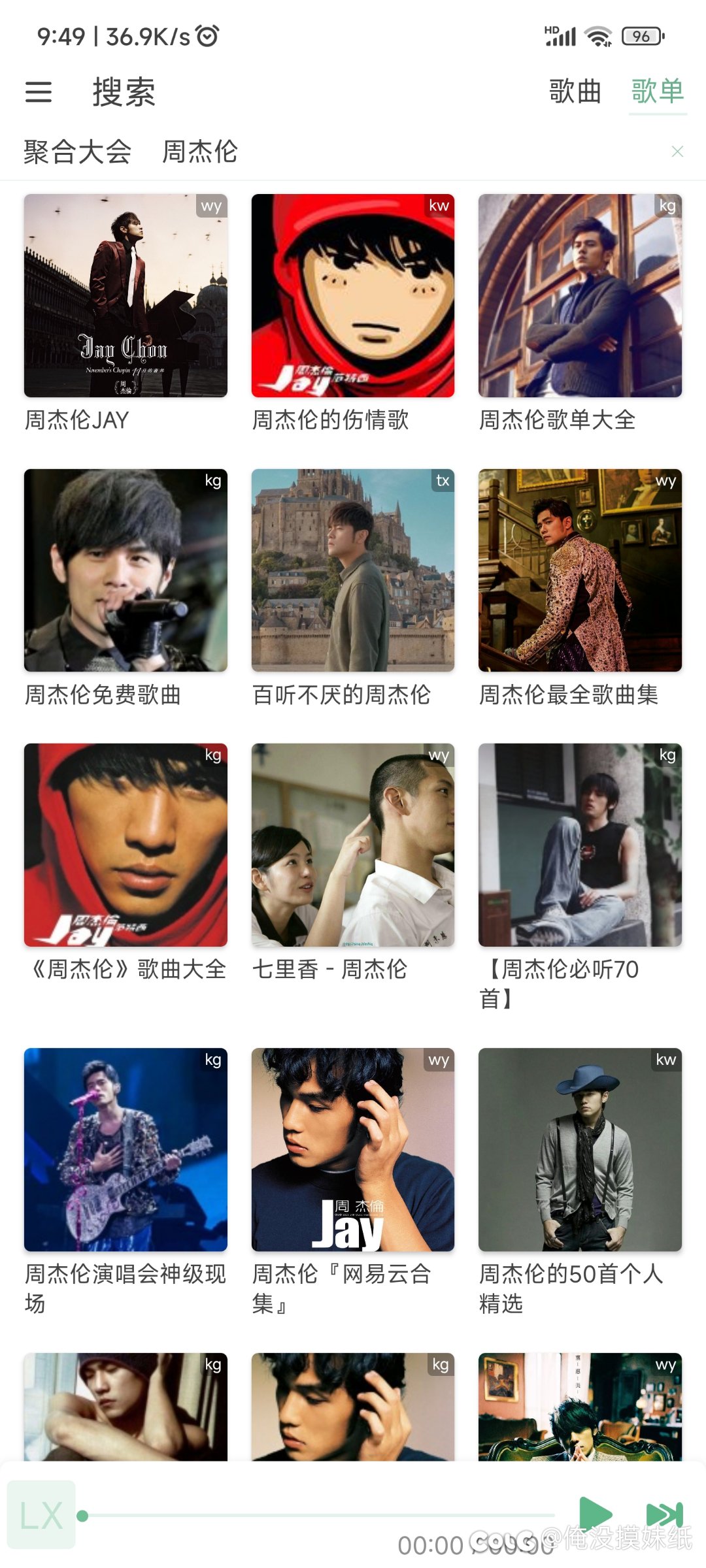Open the 周杰伦JAY playlist
Viewport: 706px width, 1568px height.
126,296
